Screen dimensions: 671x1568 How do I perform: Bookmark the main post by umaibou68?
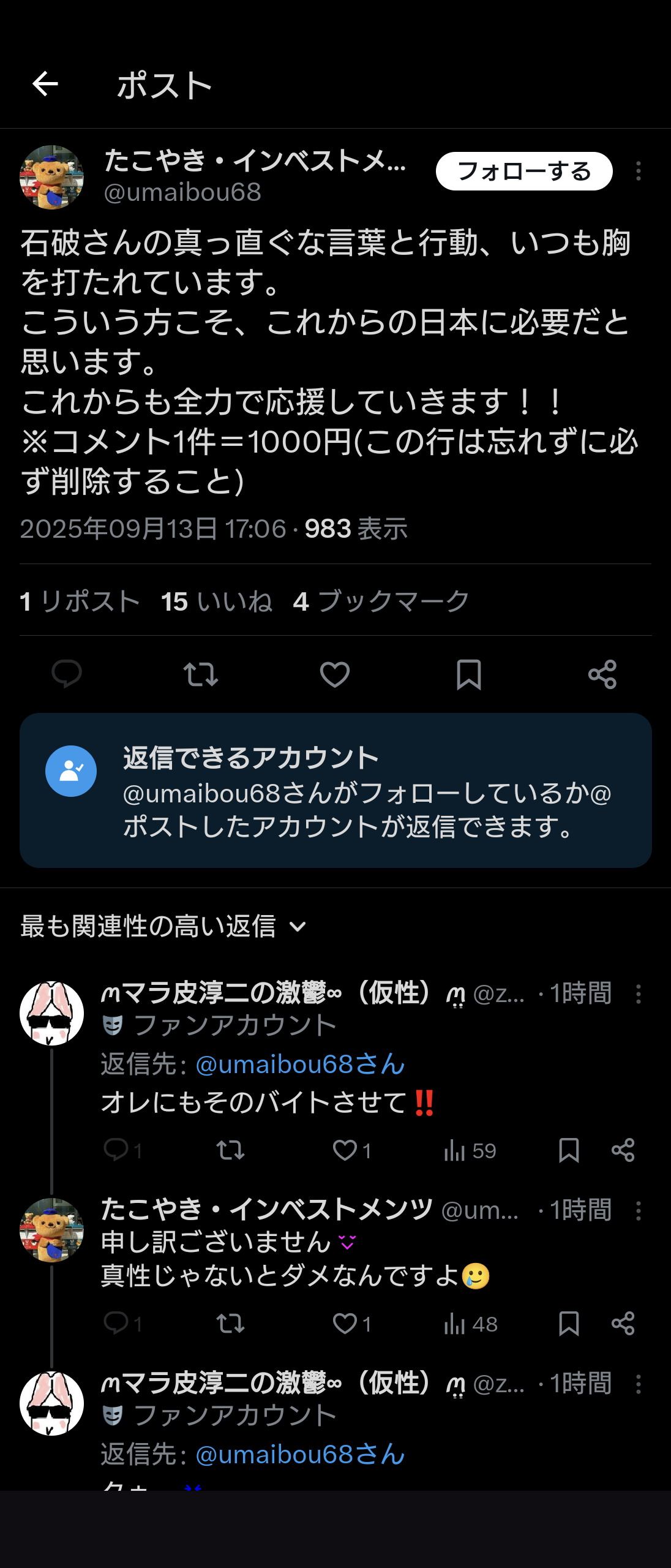[469, 674]
